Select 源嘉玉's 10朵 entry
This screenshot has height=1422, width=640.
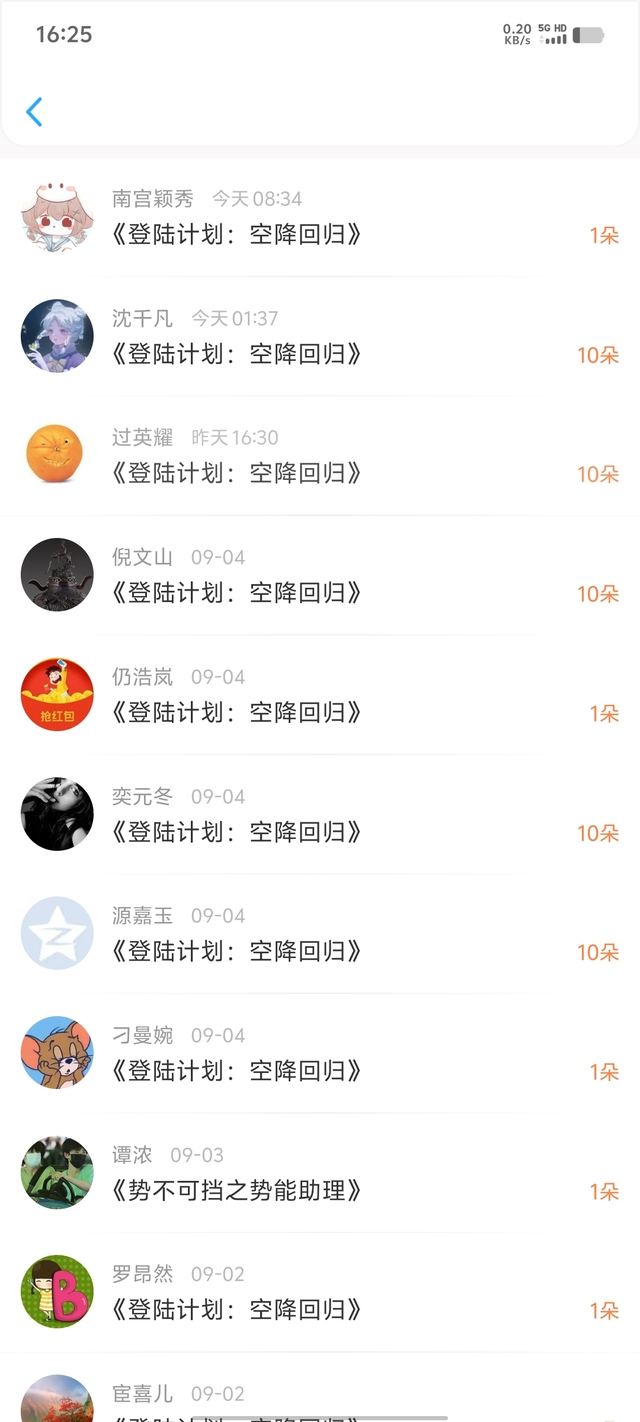coord(320,934)
